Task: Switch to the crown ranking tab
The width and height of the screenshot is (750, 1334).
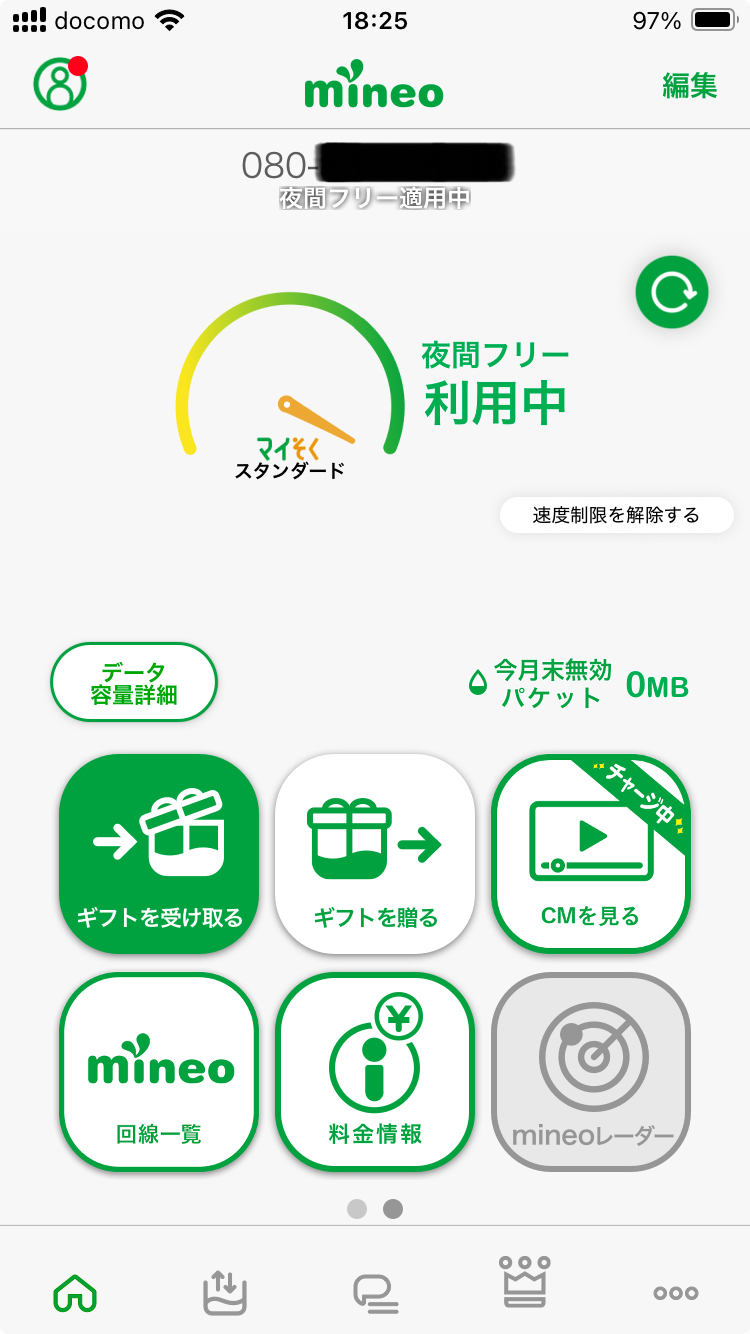Action: pos(525,1284)
